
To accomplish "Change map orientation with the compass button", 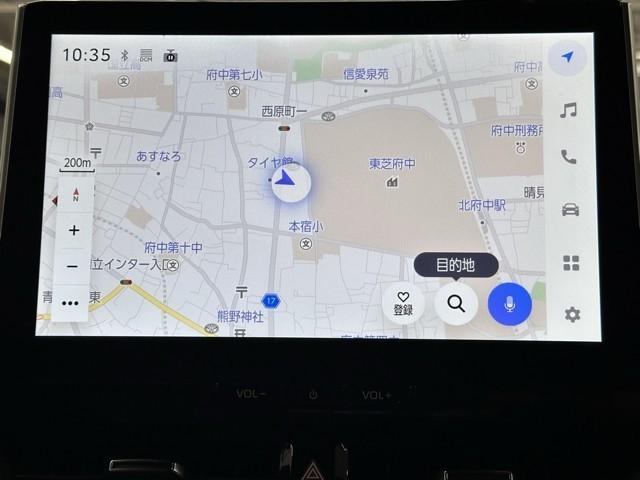I will click(75, 194).
